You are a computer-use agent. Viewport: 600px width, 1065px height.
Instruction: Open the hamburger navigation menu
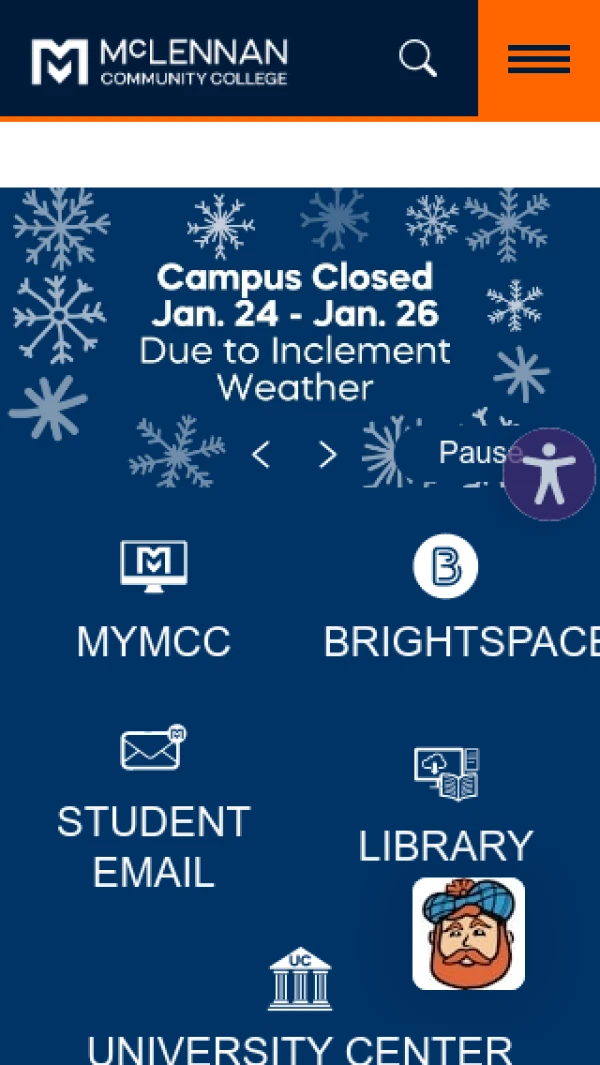click(x=538, y=60)
